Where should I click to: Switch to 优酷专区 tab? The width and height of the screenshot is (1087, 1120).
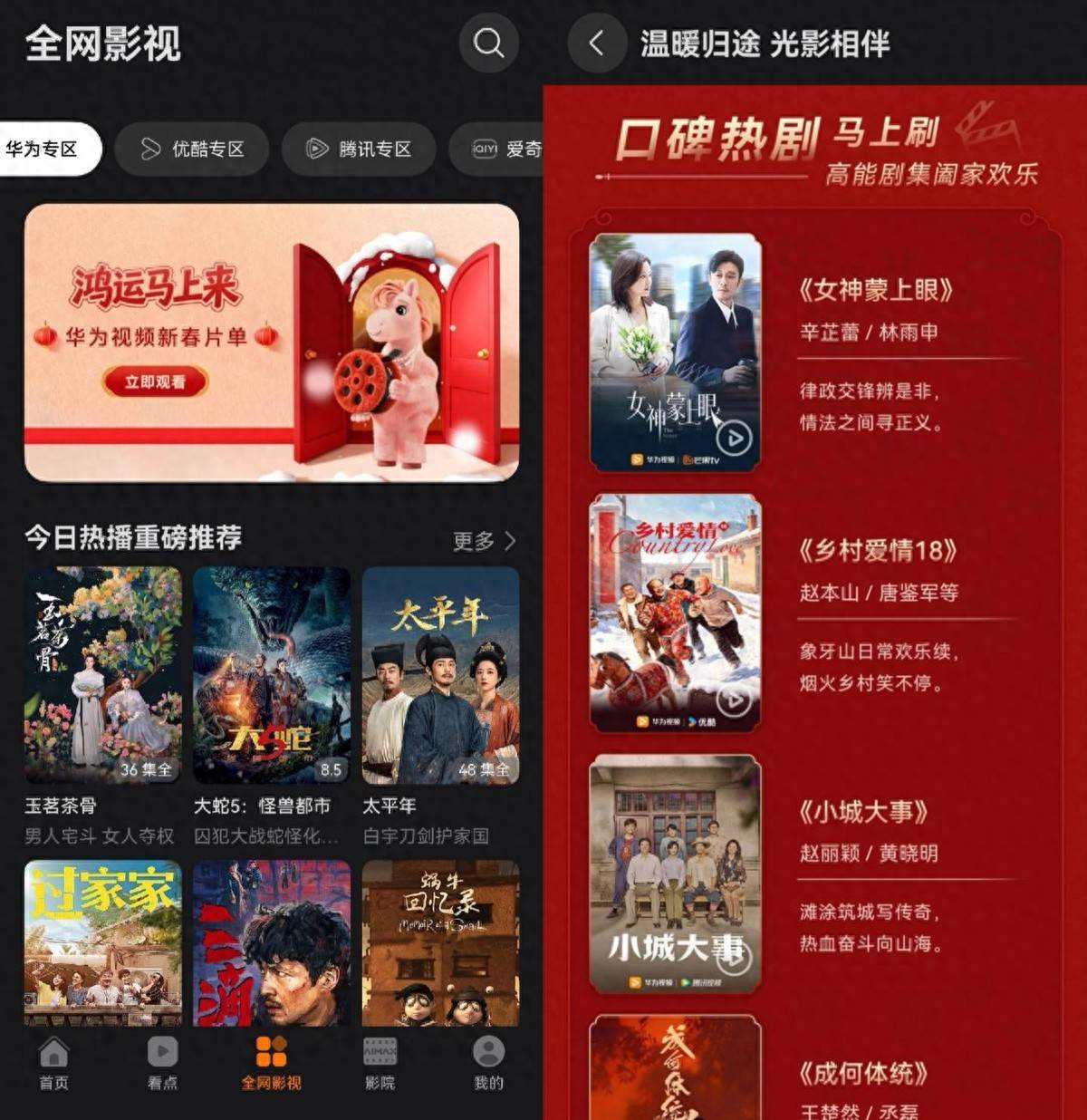[192, 149]
